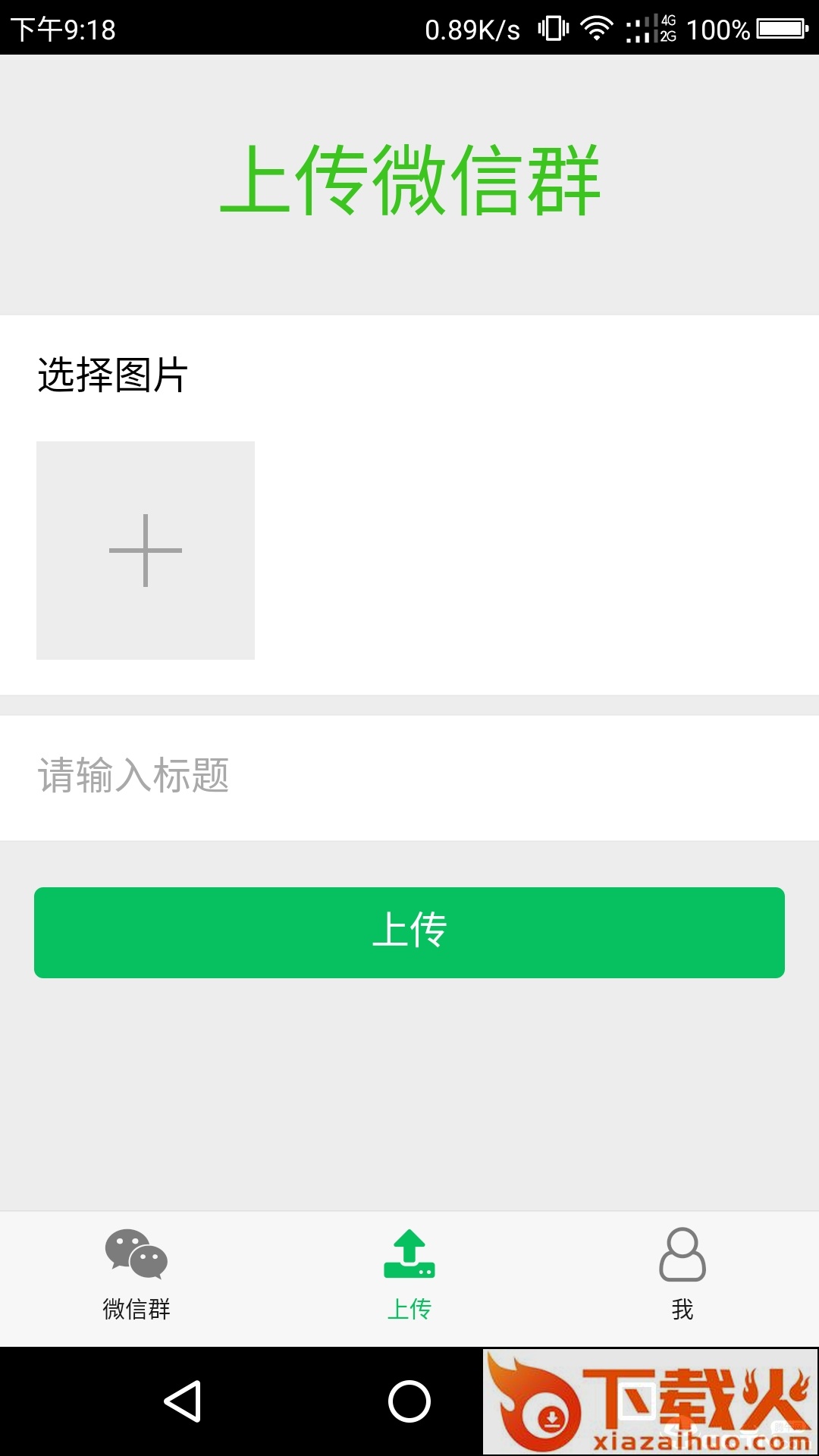
Task: Open the 我 profile tab
Action: click(x=682, y=1274)
